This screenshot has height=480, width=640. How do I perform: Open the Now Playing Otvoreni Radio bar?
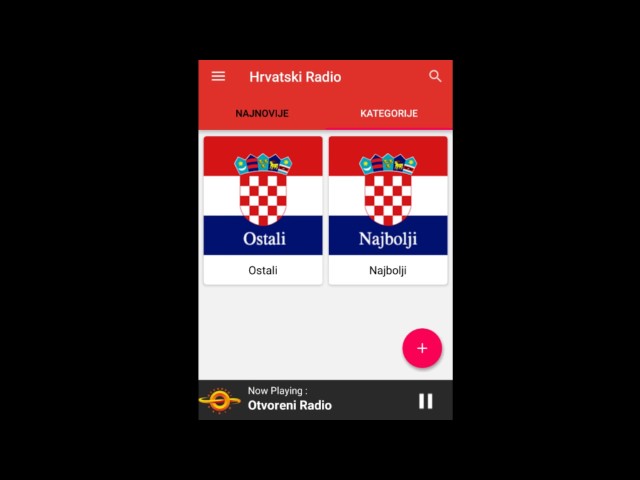(325, 400)
